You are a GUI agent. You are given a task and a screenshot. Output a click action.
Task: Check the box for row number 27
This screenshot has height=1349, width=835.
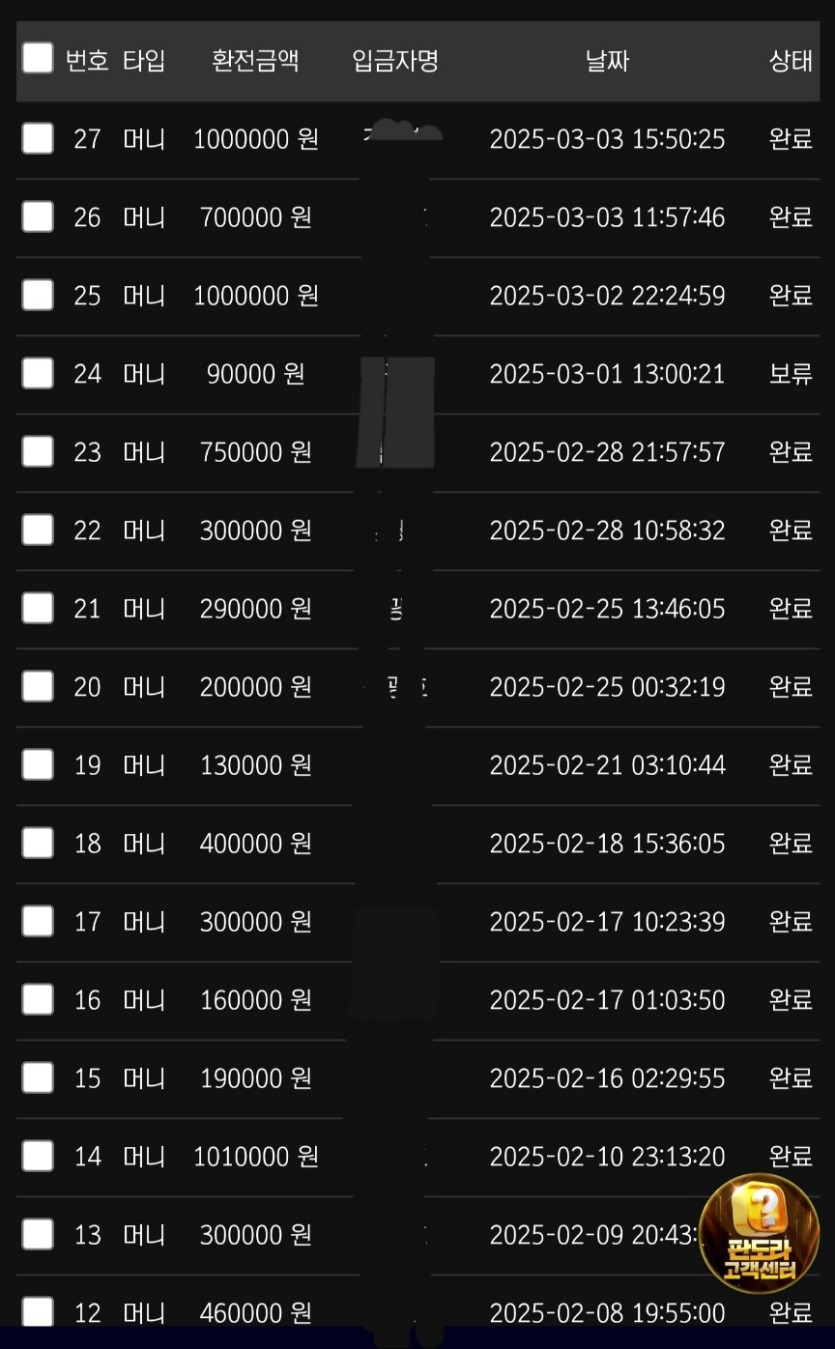coord(38,138)
